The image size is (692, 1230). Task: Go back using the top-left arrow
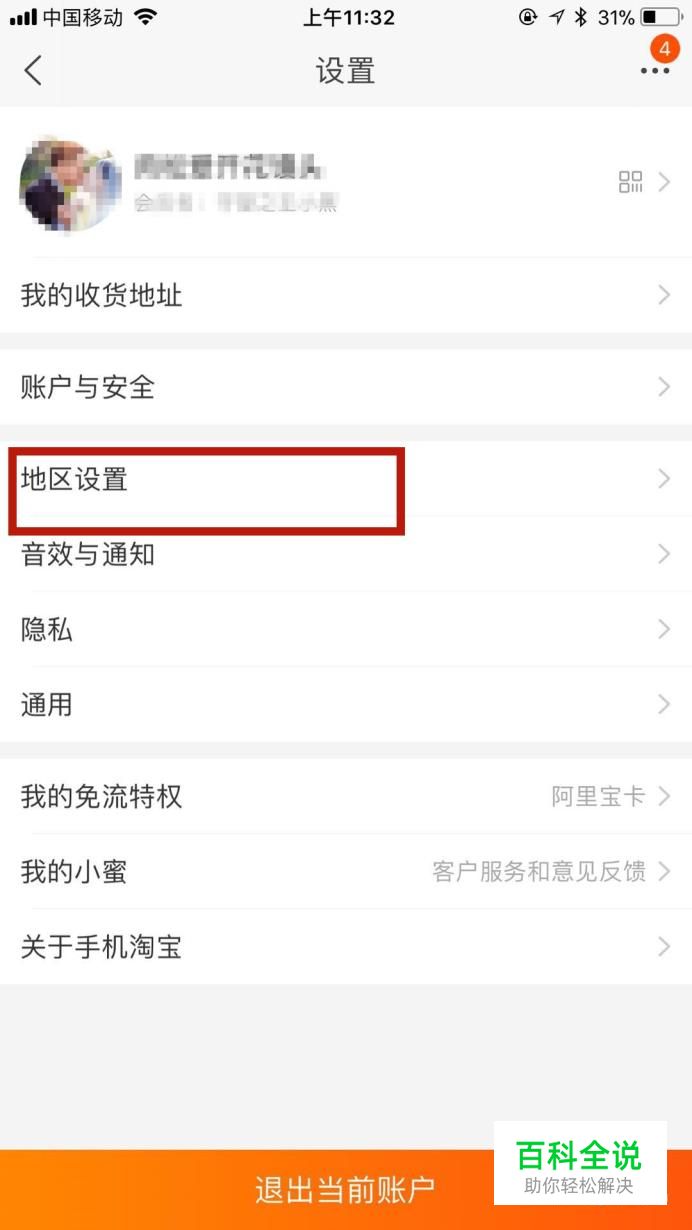pyautogui.click(x=33, y=70)
